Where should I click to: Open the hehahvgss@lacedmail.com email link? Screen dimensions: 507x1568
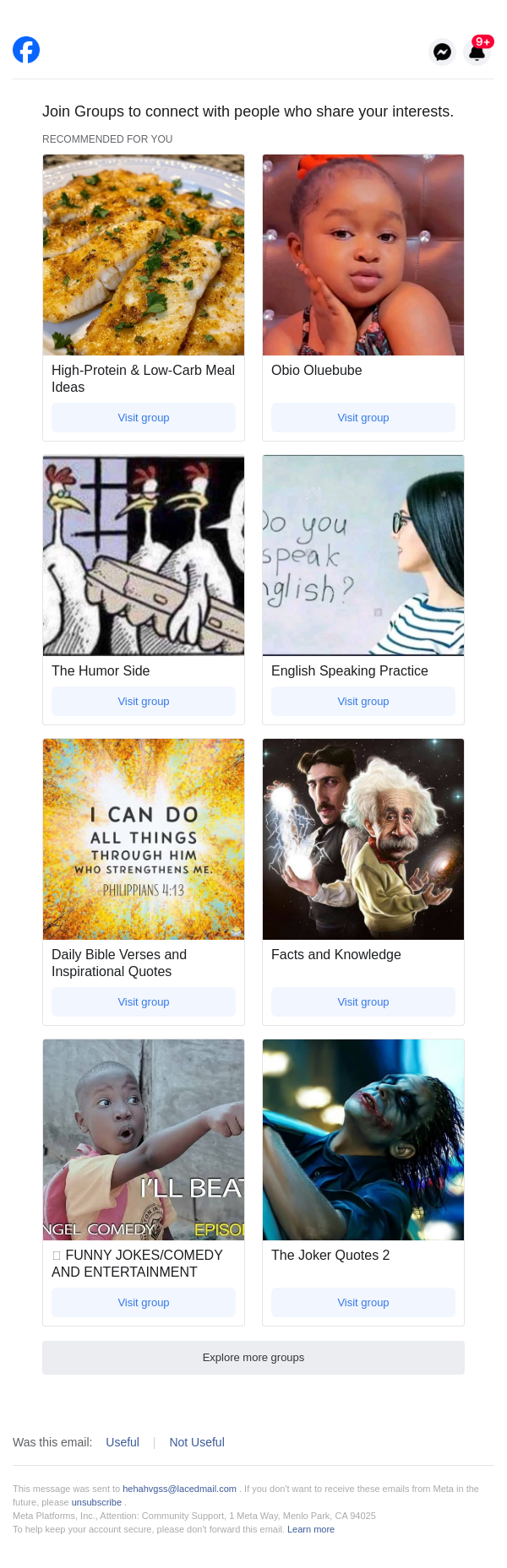179,1489
